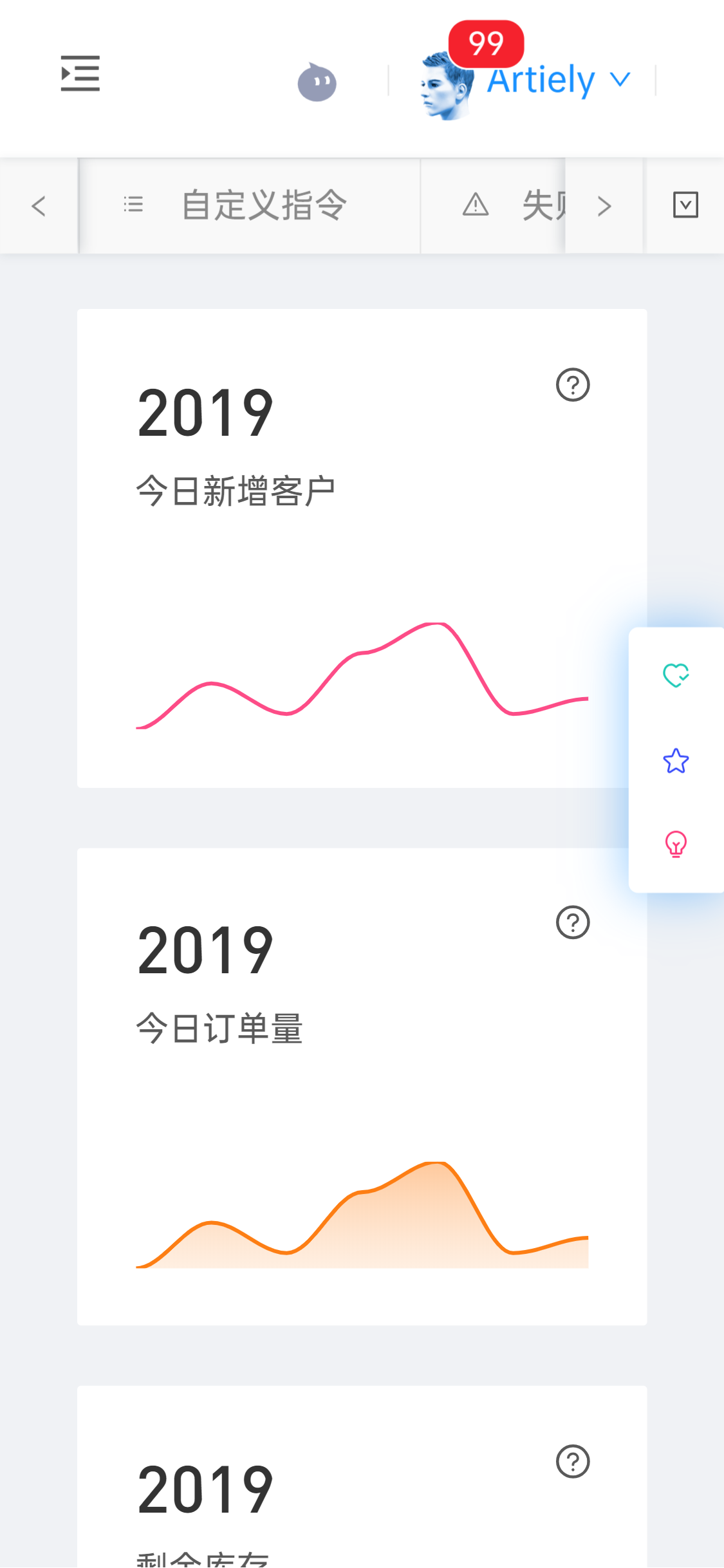Image resolution: width=724 pixels, height=1568 pixels.
Task: Show help for 今日订单量
Action: click(573, 922)
